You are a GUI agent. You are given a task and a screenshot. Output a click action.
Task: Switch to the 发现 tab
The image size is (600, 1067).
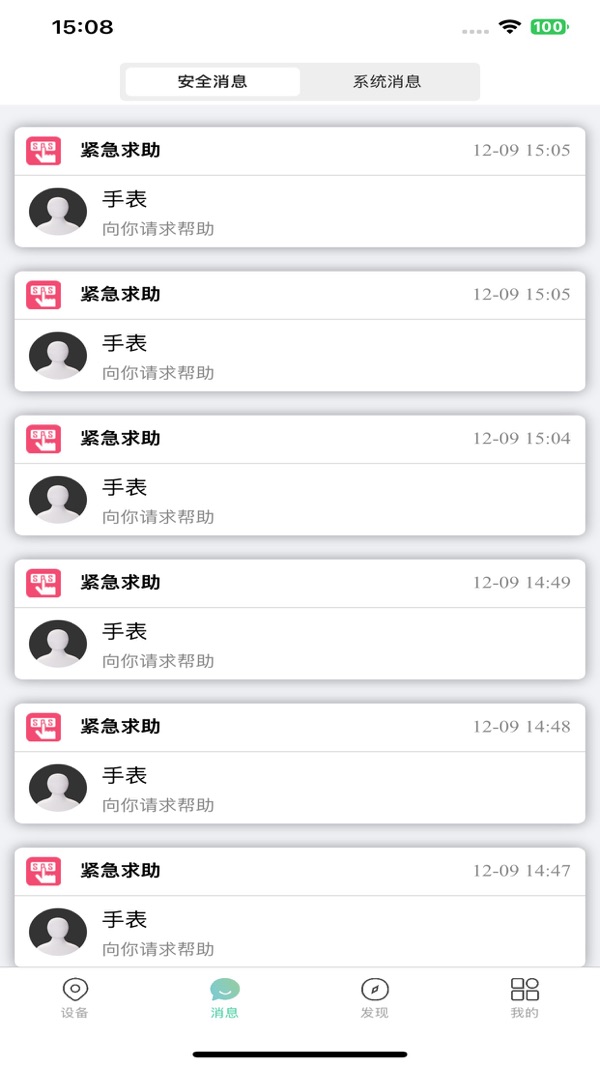[x=374, y=997]
